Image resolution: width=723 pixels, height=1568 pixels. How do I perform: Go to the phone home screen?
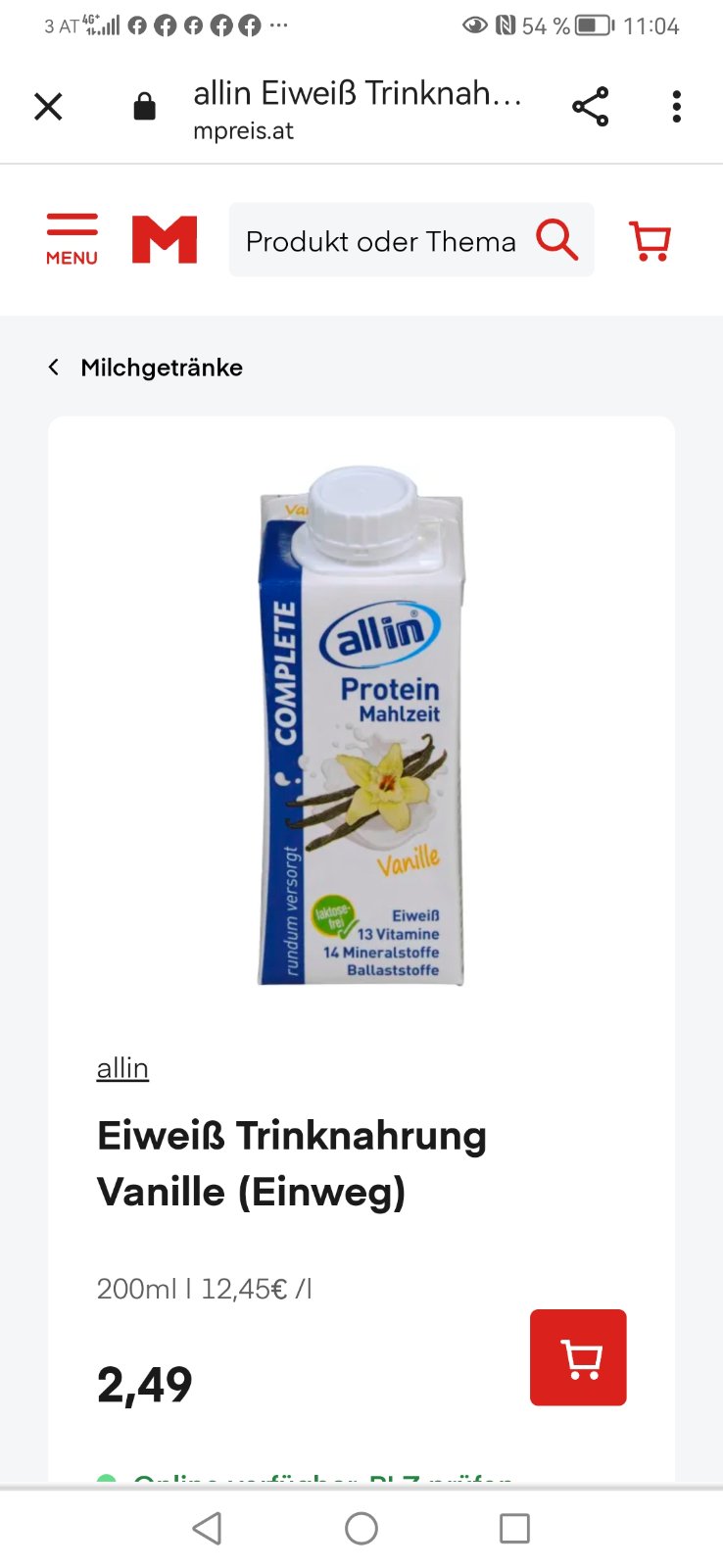click(x=361, y=1528)
